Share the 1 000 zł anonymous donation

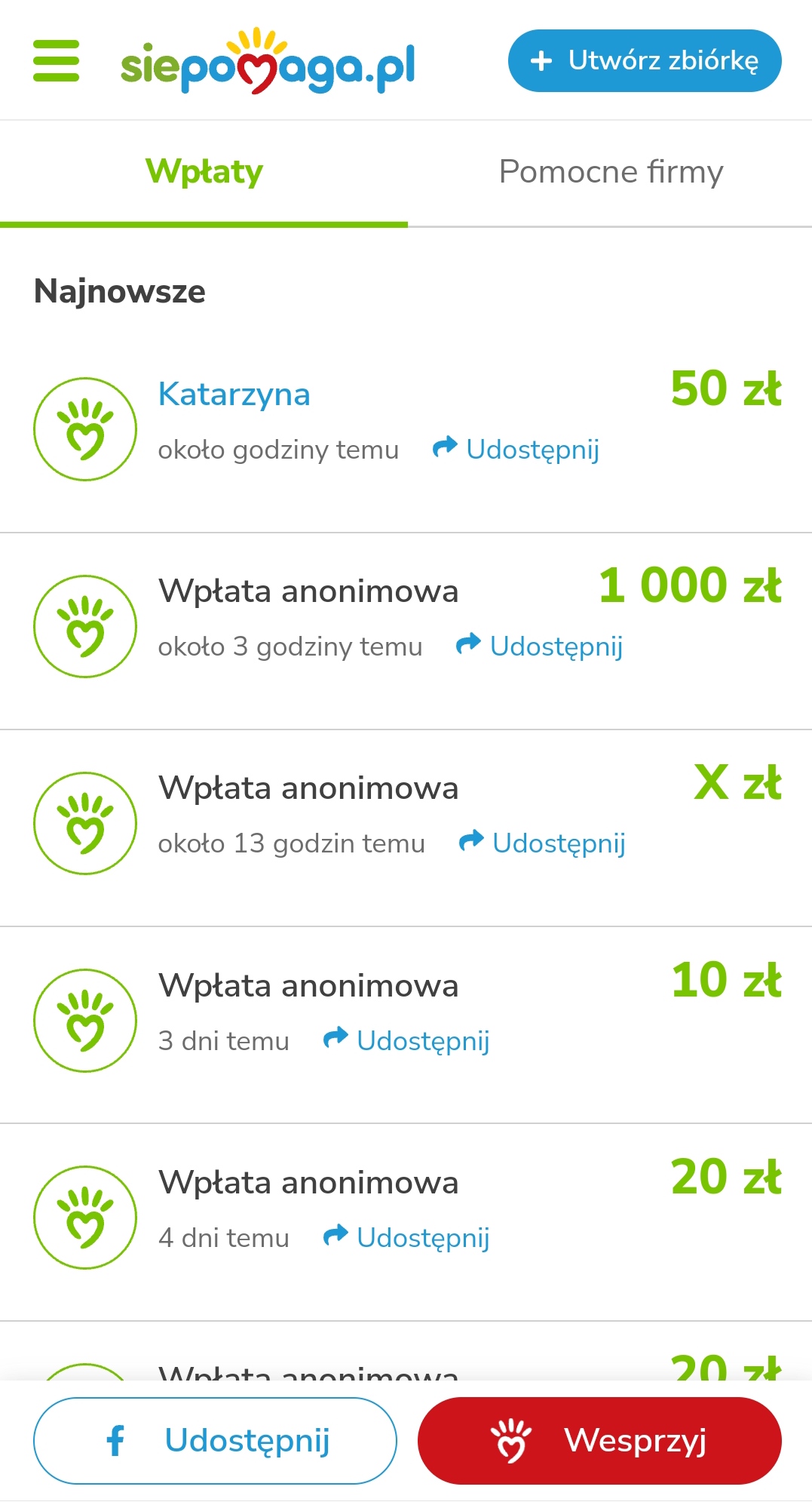point(540,646)
